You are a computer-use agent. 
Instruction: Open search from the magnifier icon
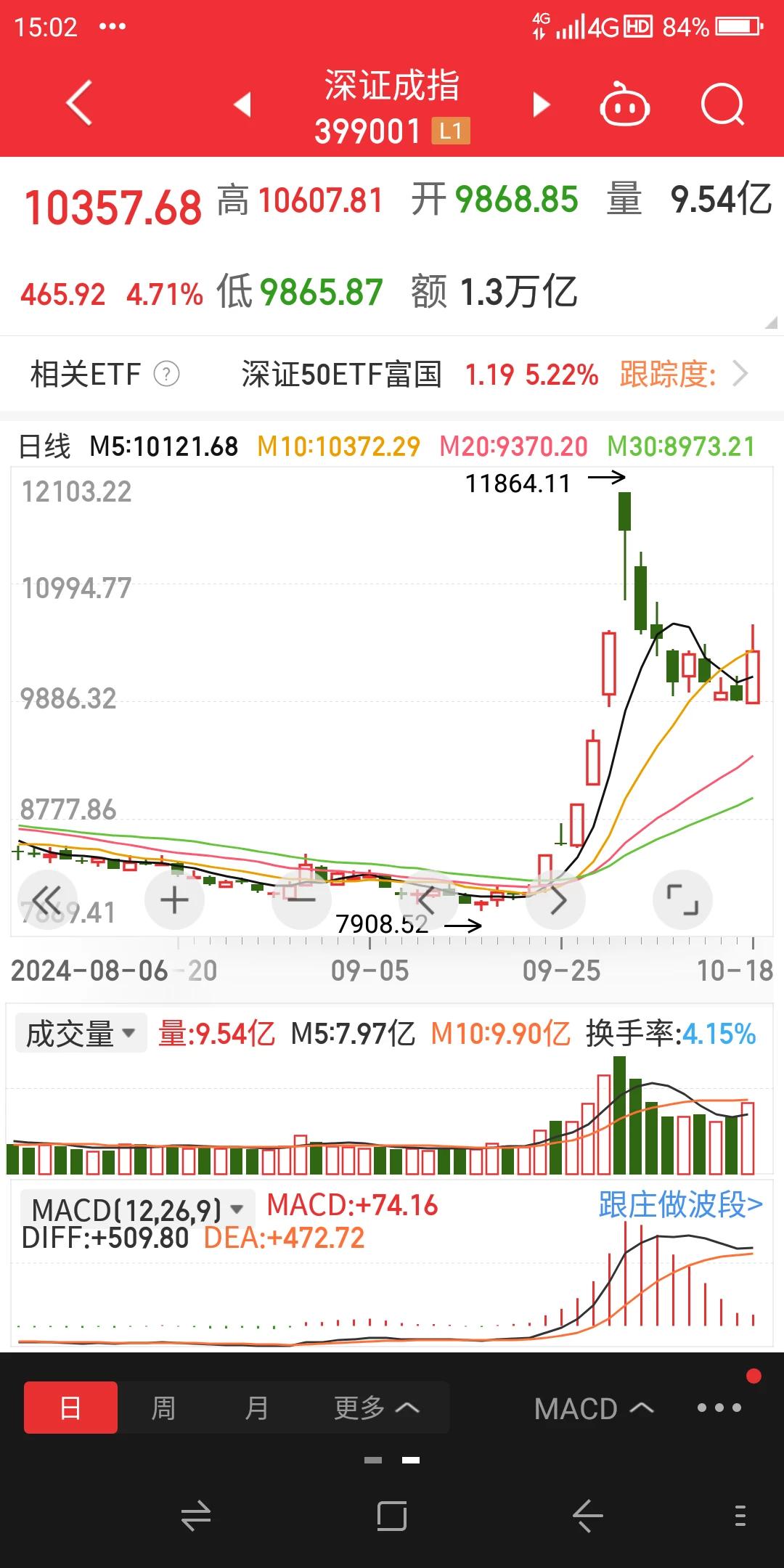pyautogui.click(x=723, y=105)
